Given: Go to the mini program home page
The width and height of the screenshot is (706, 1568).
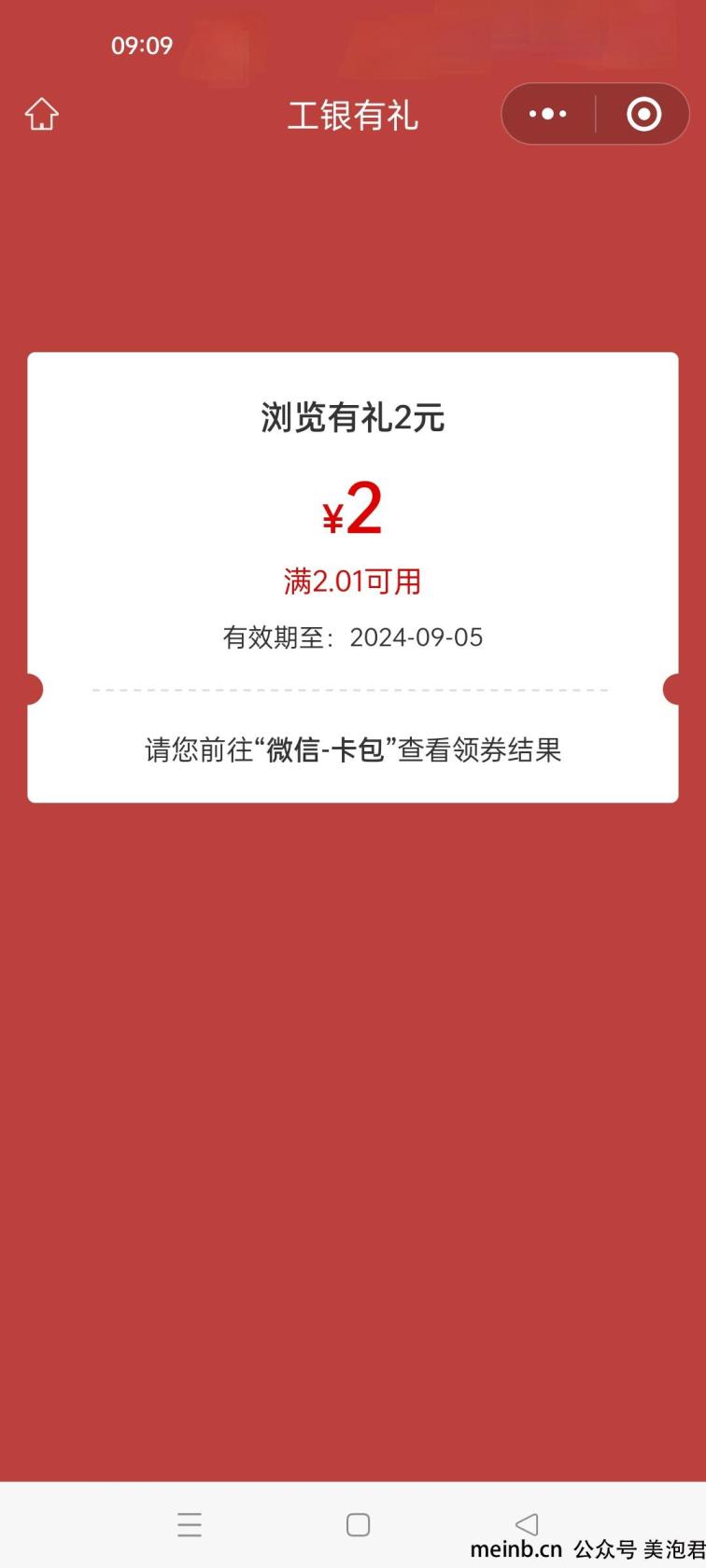Looking at the screenshot, I should pos(41,115).
